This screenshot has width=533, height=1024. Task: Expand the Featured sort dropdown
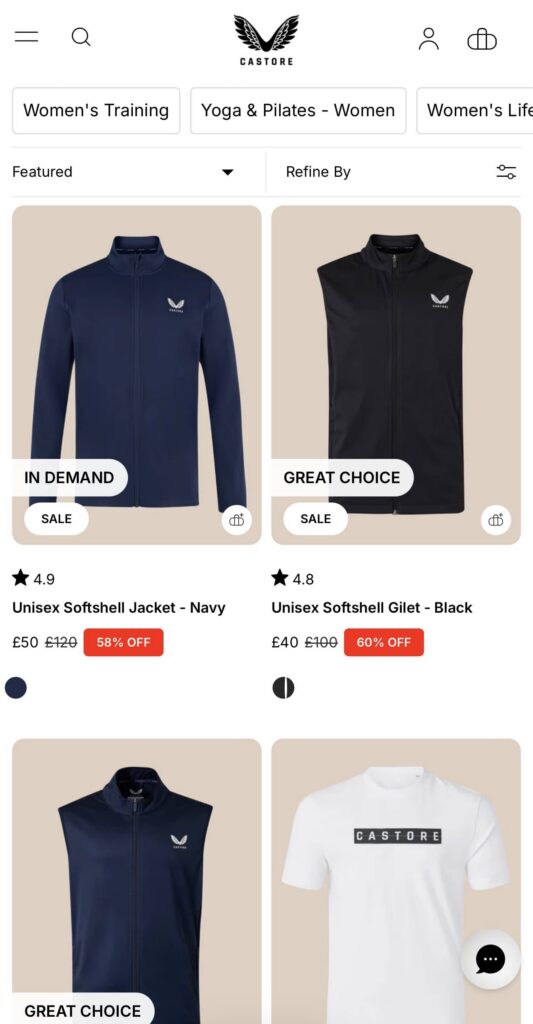(x=123, y=172)
